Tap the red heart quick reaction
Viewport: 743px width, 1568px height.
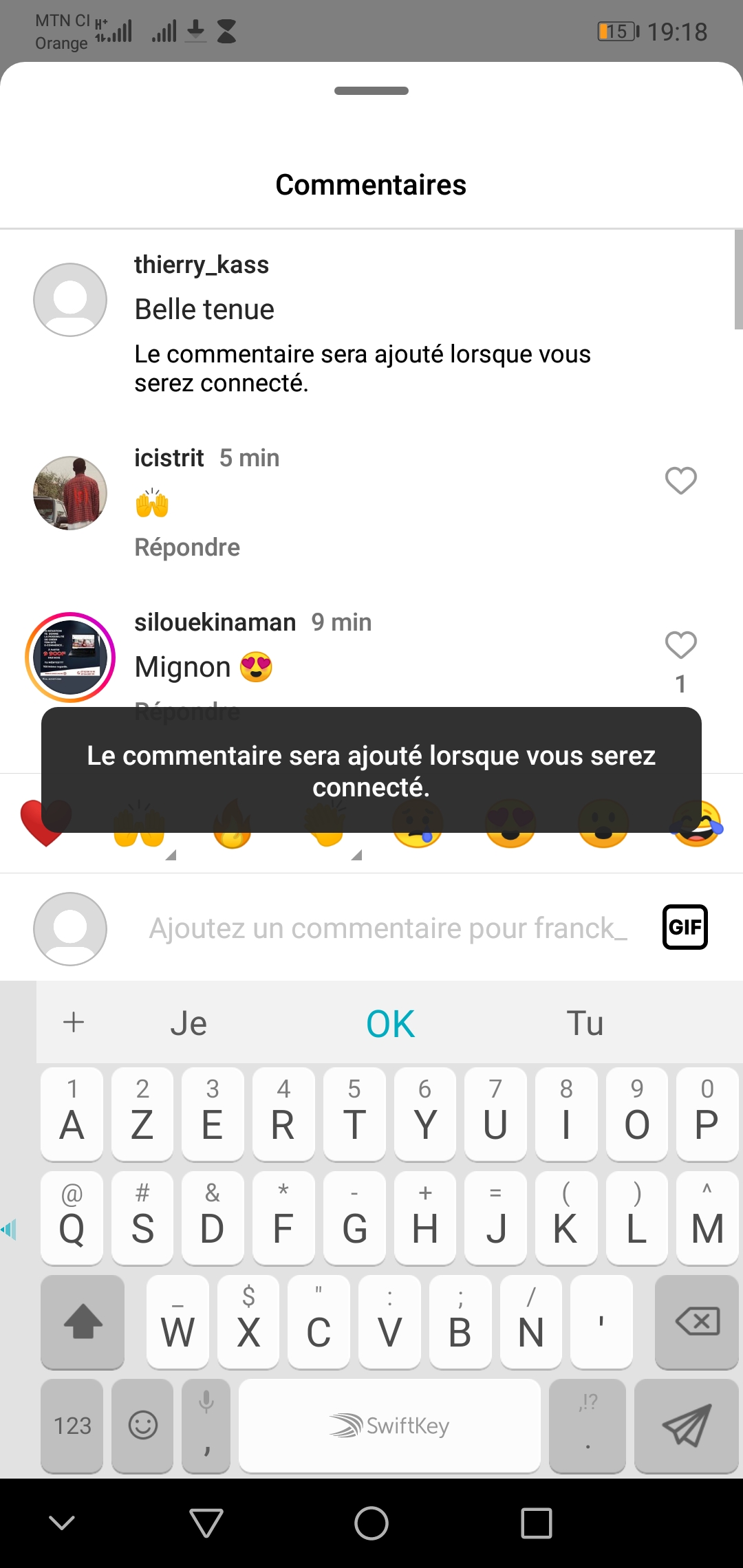point(46,823)
